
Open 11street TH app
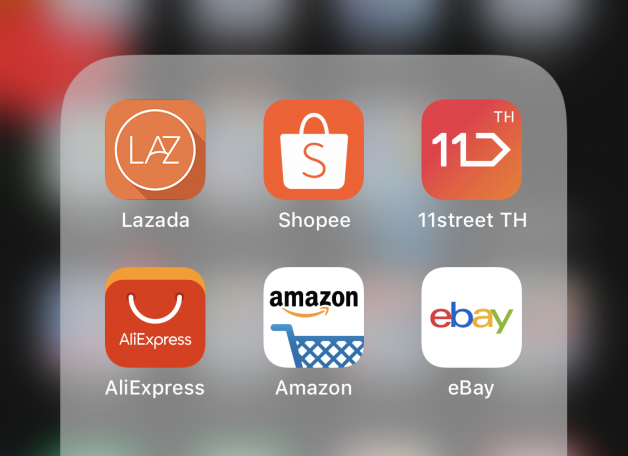point(472,150)
